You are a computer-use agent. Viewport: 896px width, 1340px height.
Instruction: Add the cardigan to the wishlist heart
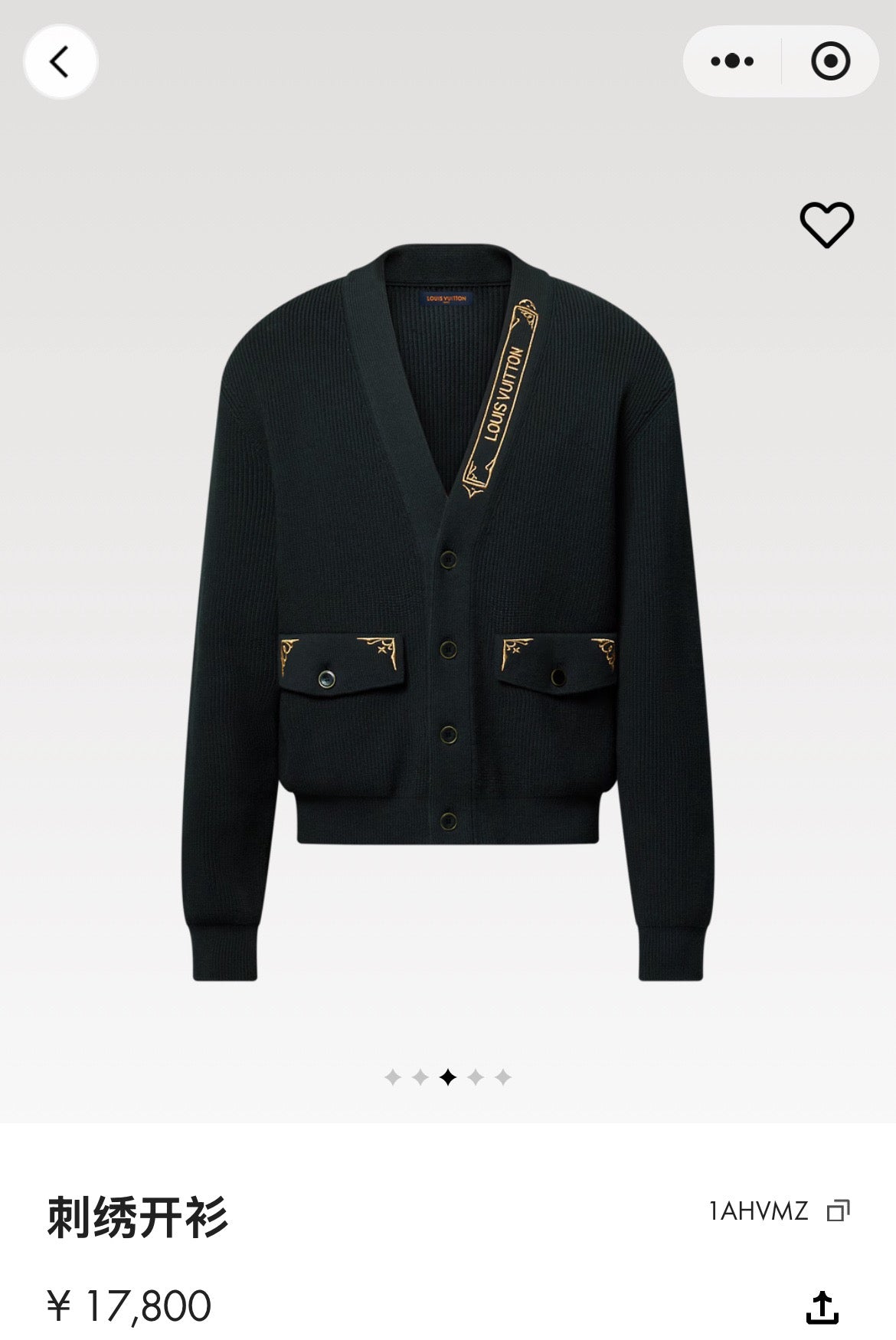pyautogui.click(x=826, y=224)
